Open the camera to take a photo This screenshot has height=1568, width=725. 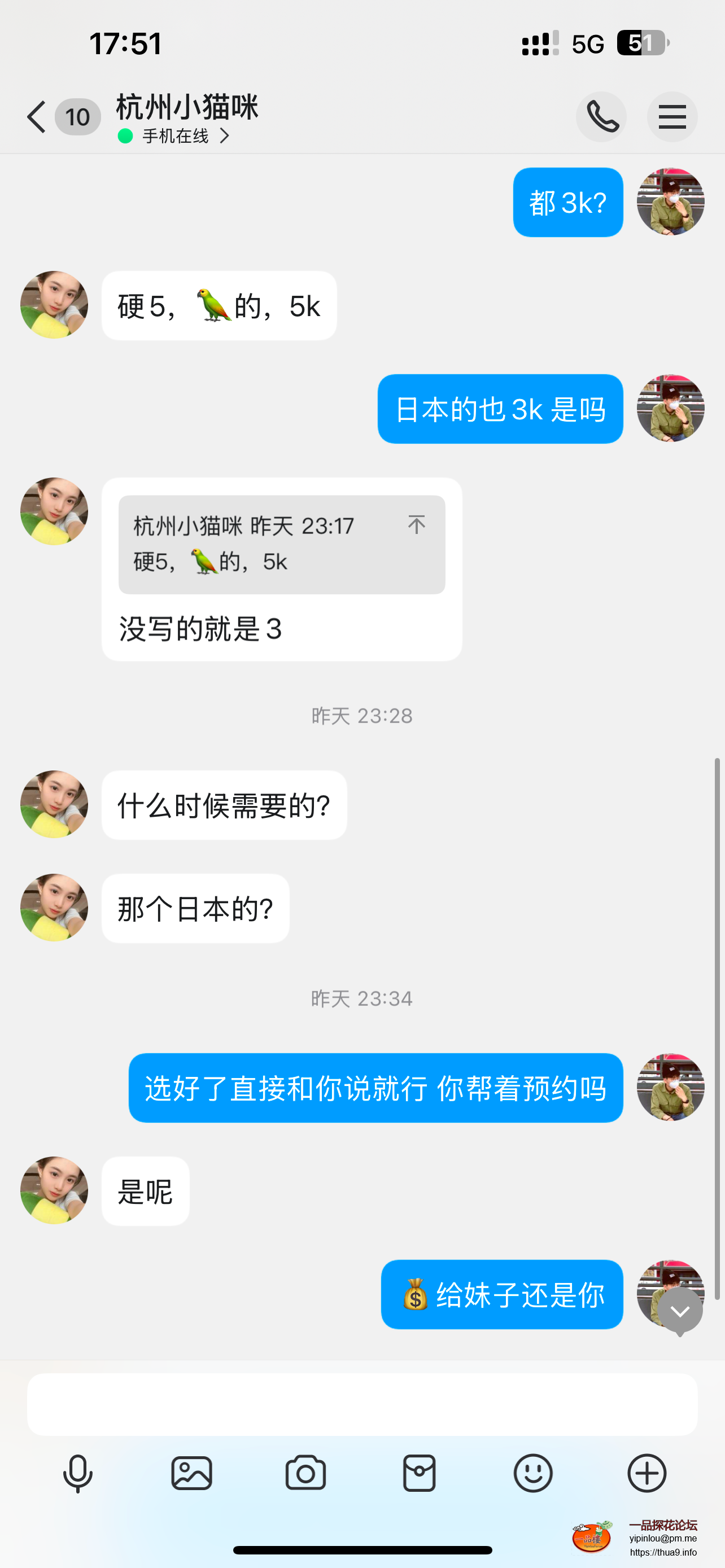point(305,1474)
